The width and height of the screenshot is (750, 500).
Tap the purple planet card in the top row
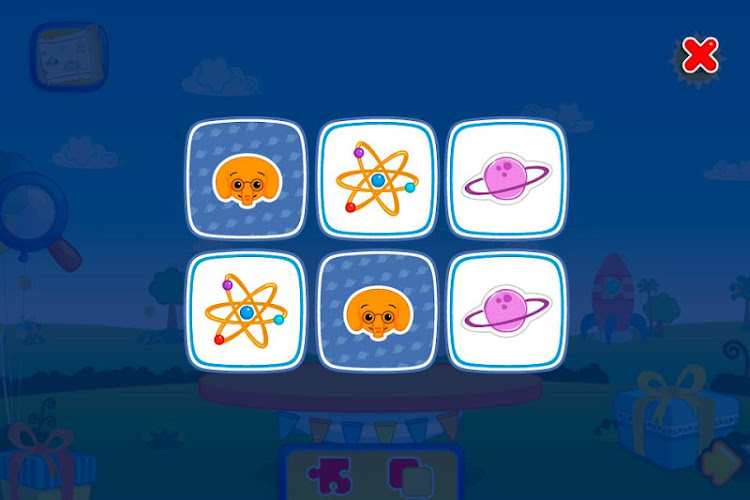tap(507, 179)
